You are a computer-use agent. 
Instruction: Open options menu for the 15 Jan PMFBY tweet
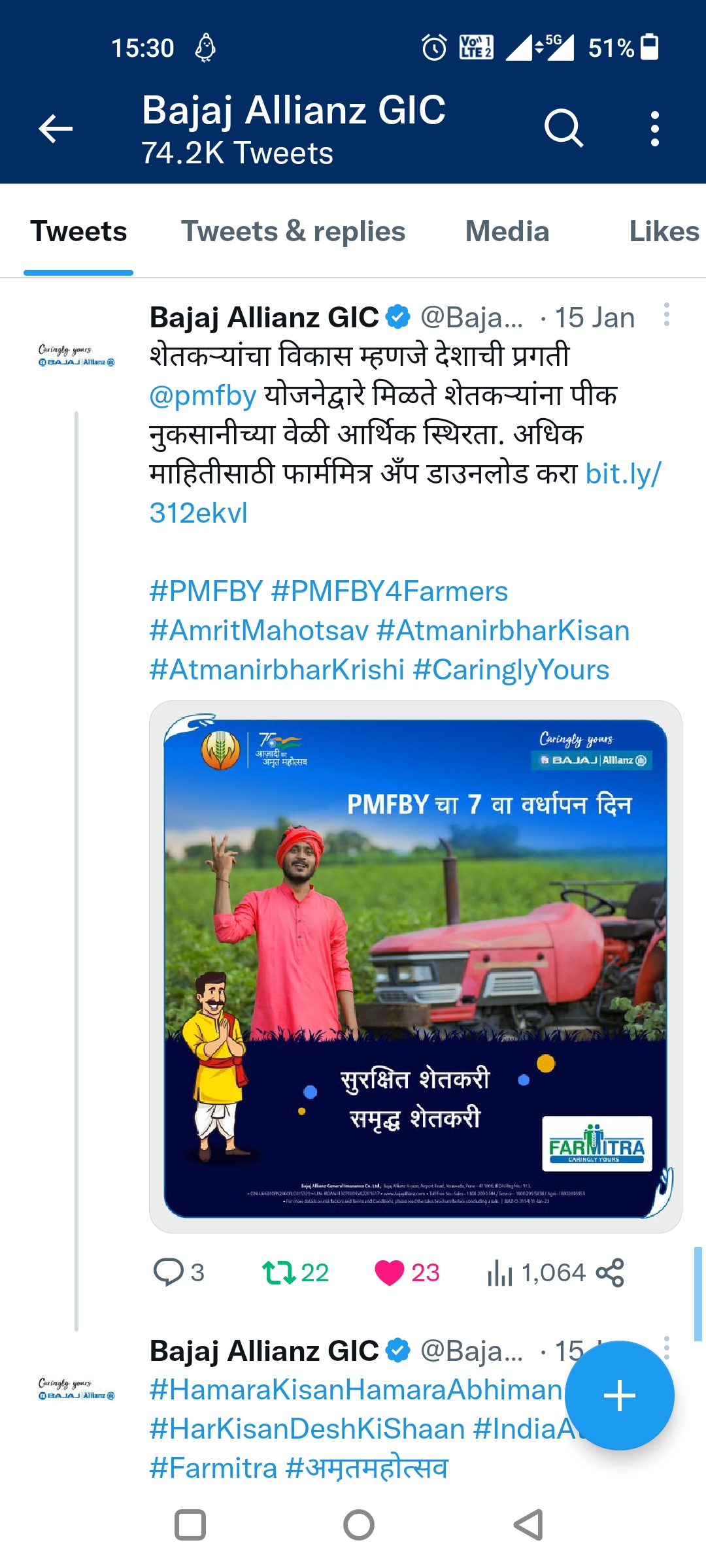tap(666, 315)
